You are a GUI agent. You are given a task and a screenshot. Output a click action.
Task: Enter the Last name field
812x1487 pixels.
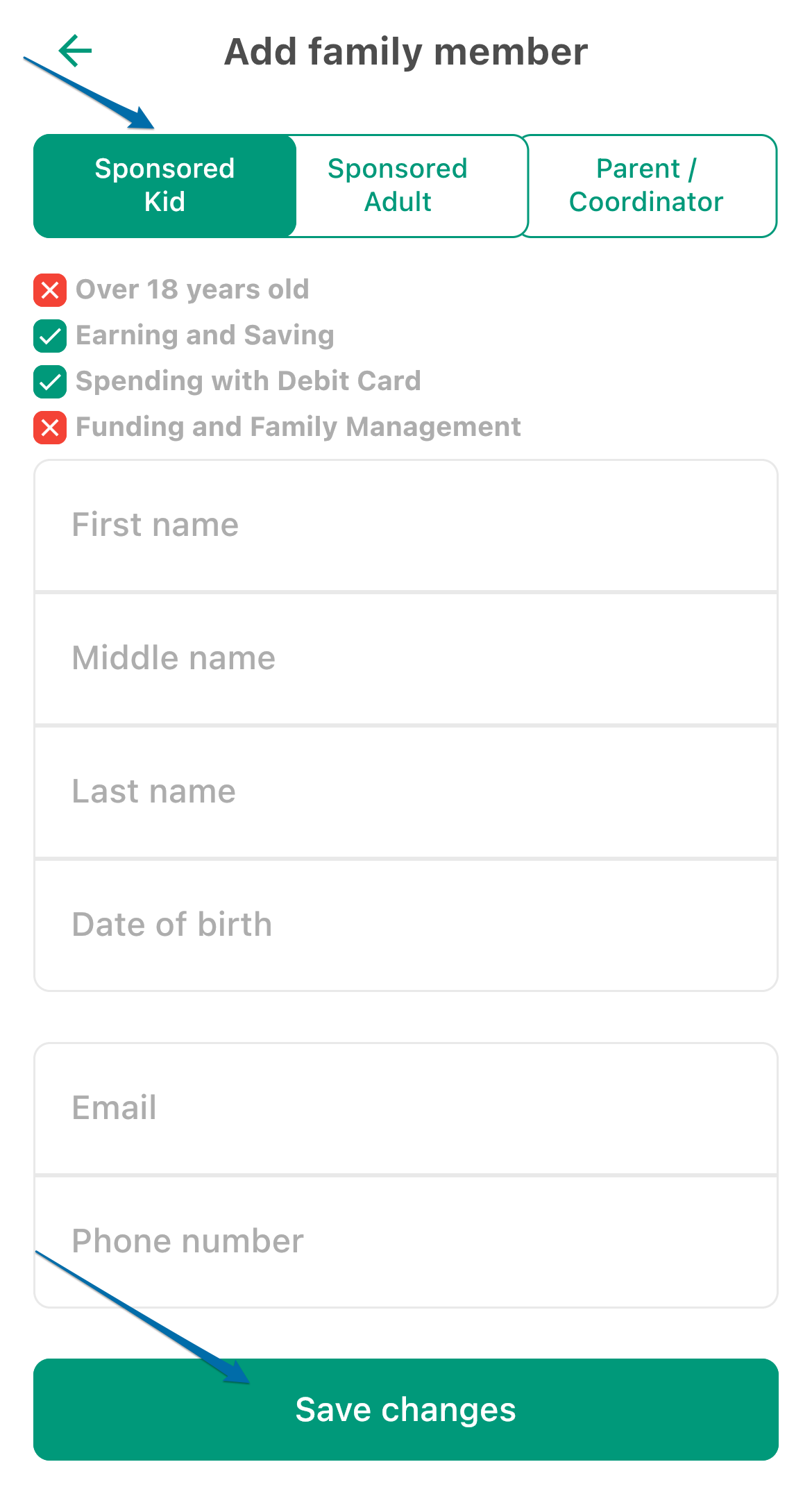406,792
